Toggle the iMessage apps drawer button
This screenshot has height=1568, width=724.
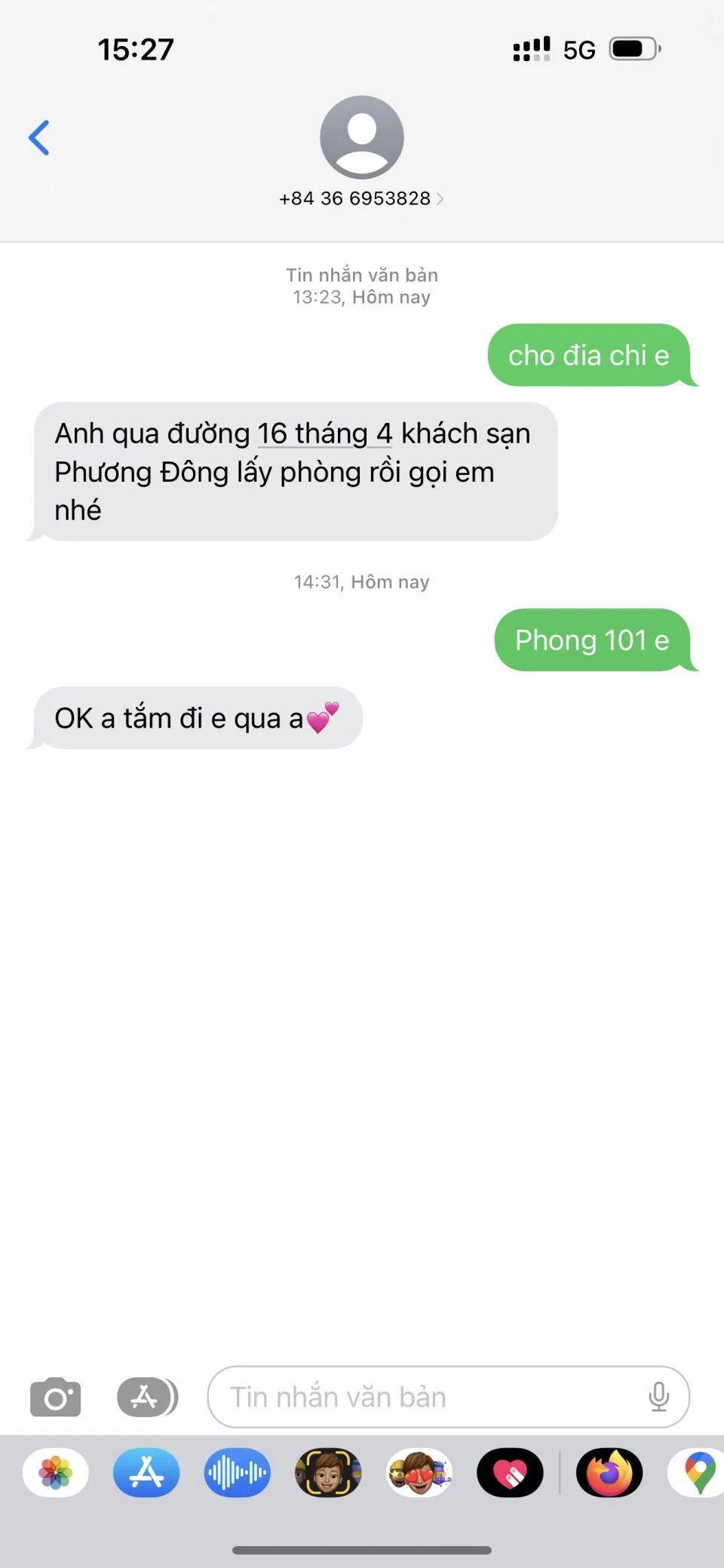[147, 1398]
